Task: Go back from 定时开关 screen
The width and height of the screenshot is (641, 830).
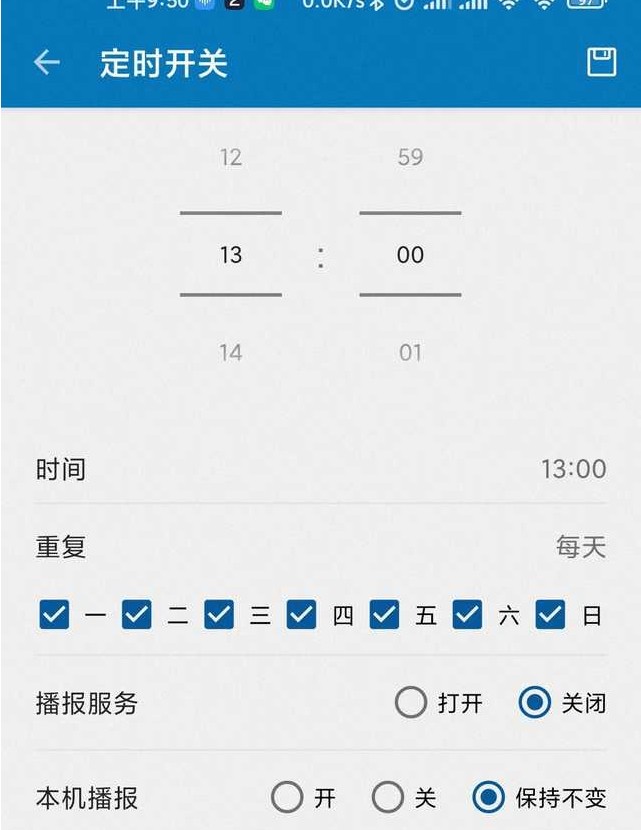Action: (x=47, y=63)
